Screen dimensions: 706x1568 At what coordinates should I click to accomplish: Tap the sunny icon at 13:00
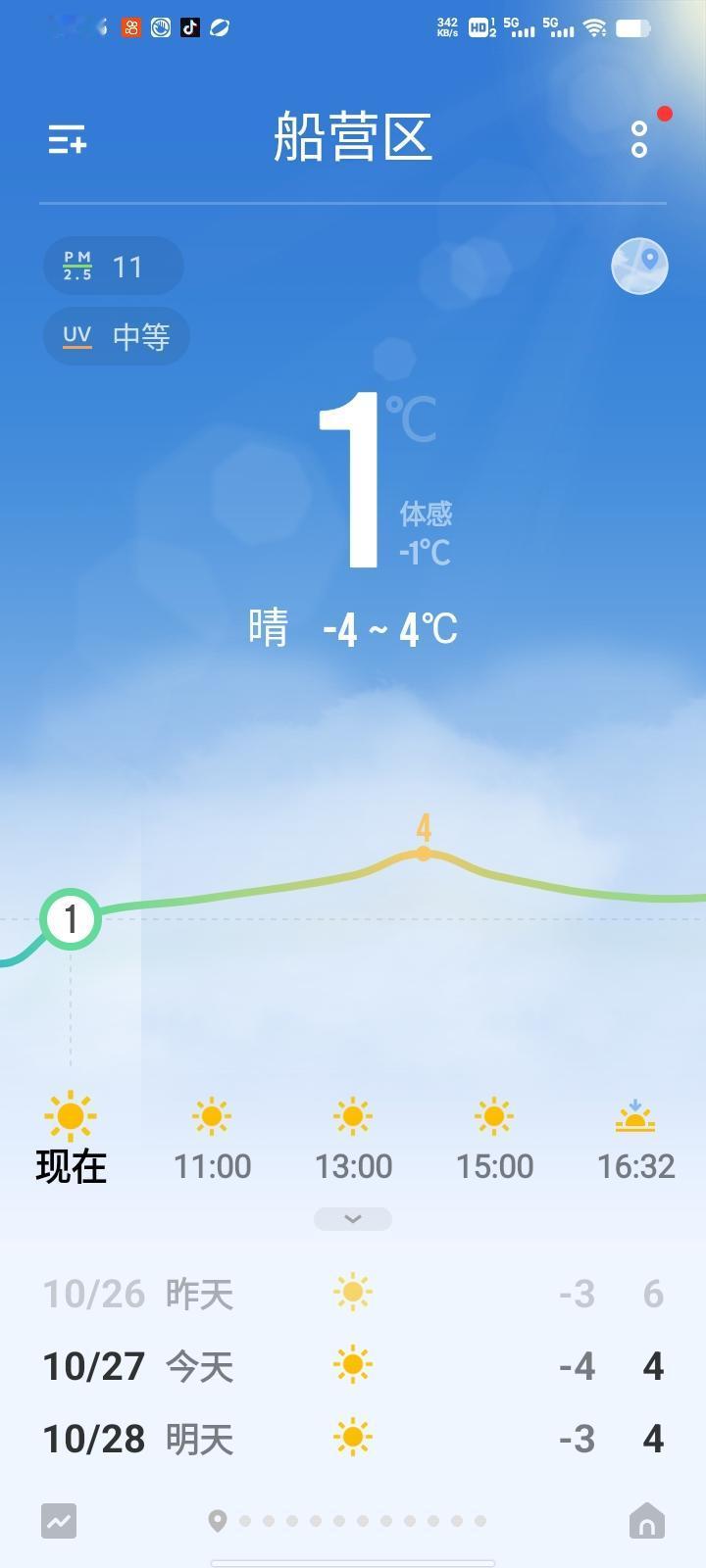[x=352, y=1114]
